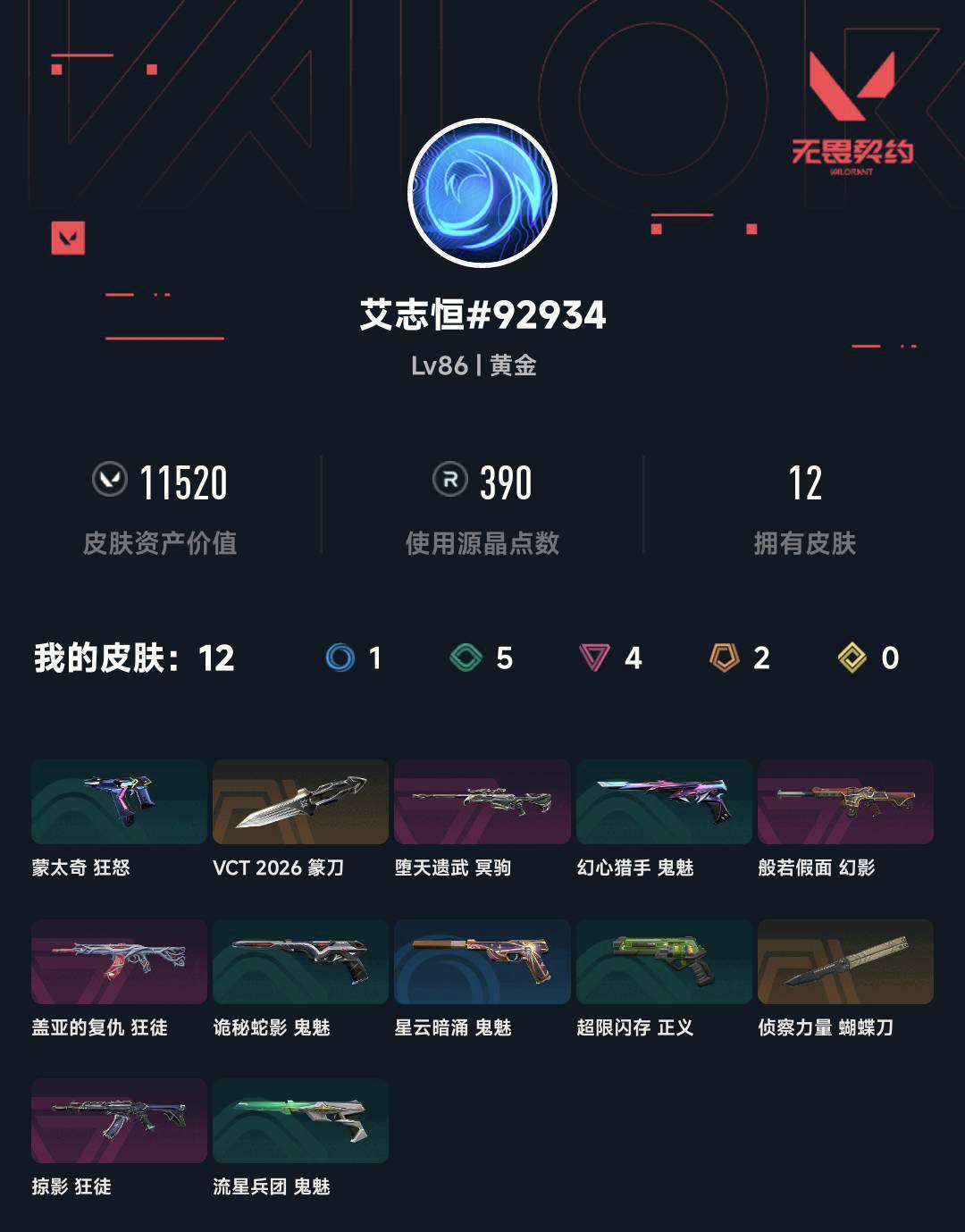Click the R point icon beside 390
Image resolution: width=965 pixels, height=1232 pixels.
click(x=449, y=482)
